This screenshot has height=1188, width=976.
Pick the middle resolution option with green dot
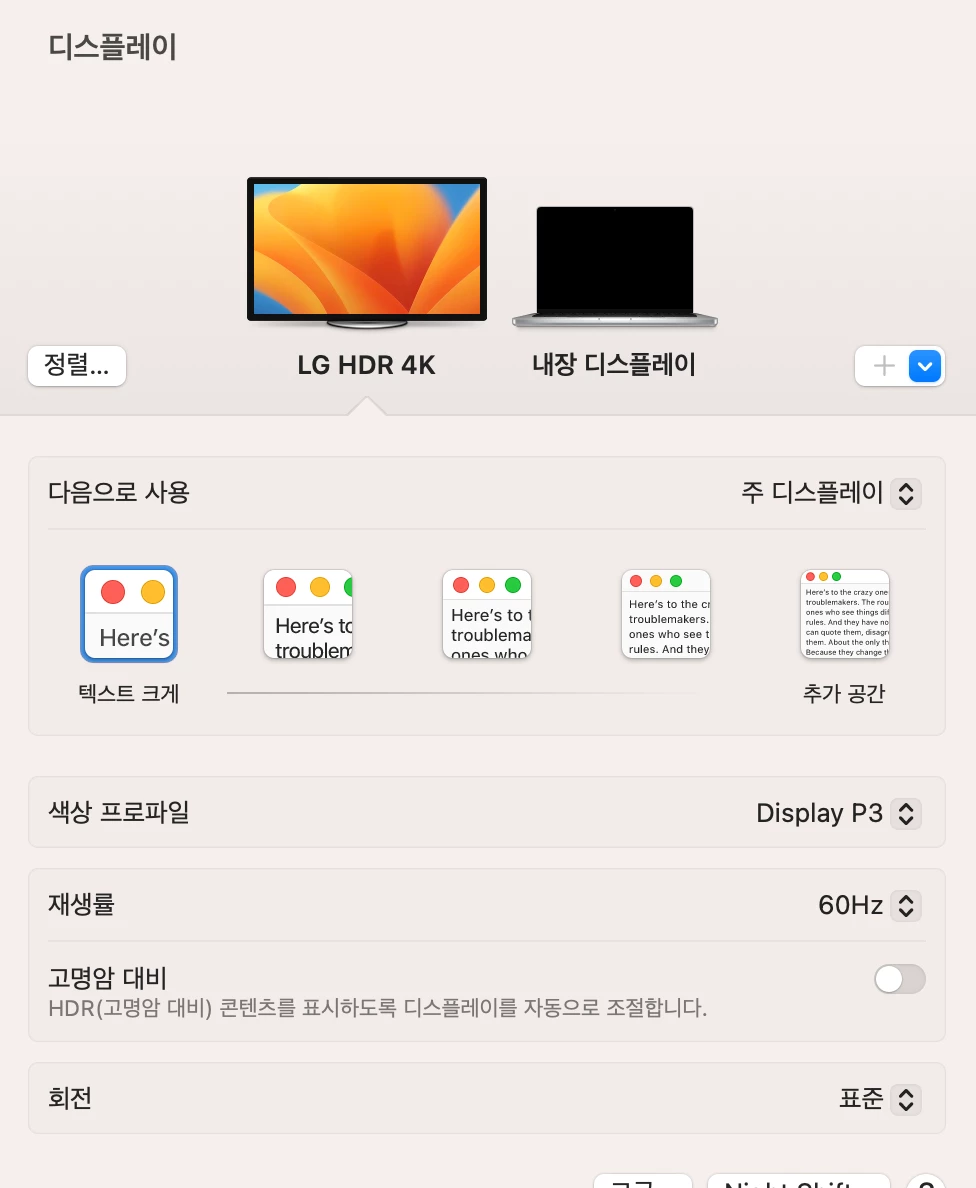pyautogui.click(x=487, y=614)
